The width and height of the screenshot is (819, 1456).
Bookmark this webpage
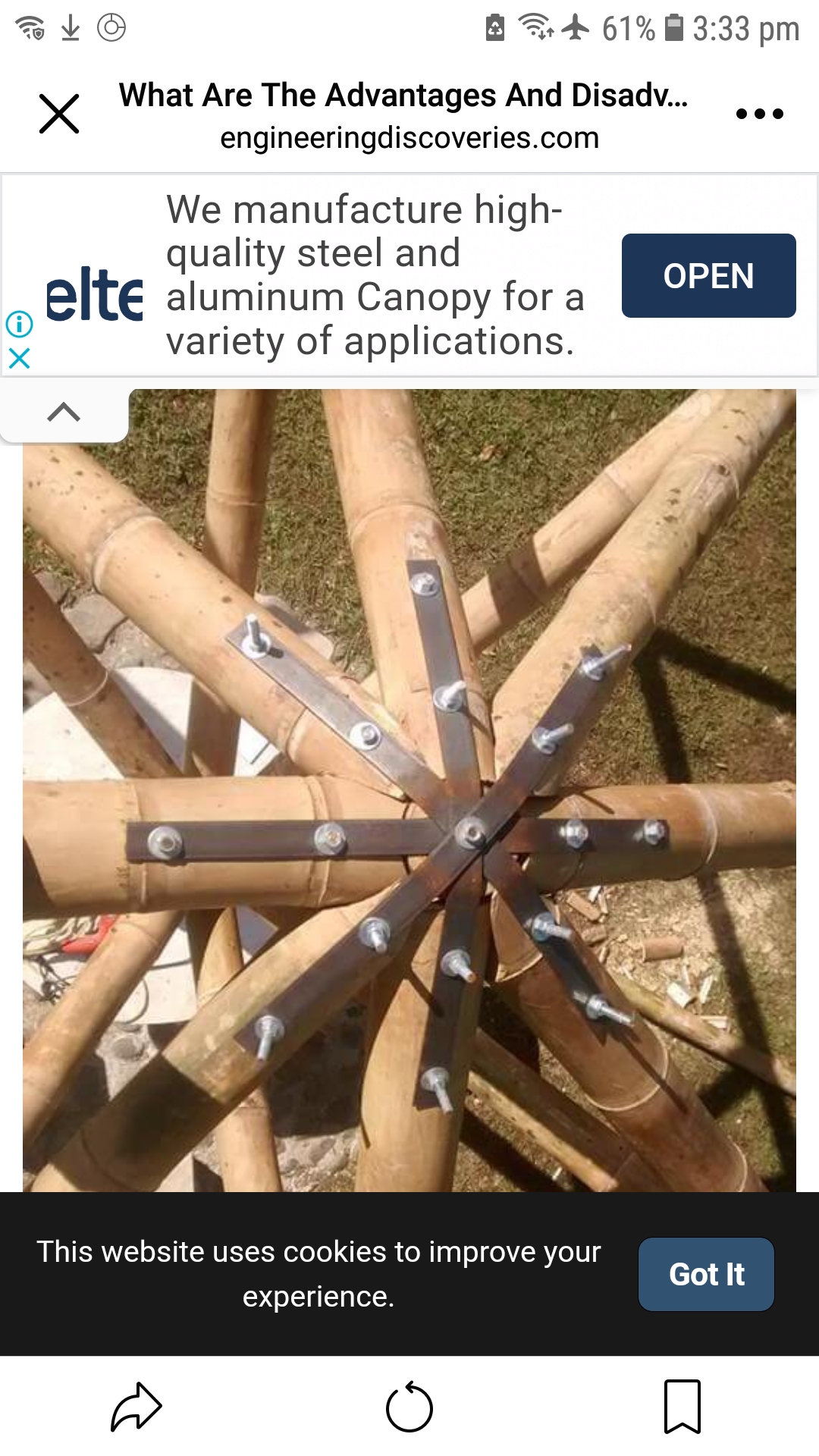tap(682, 1407)
